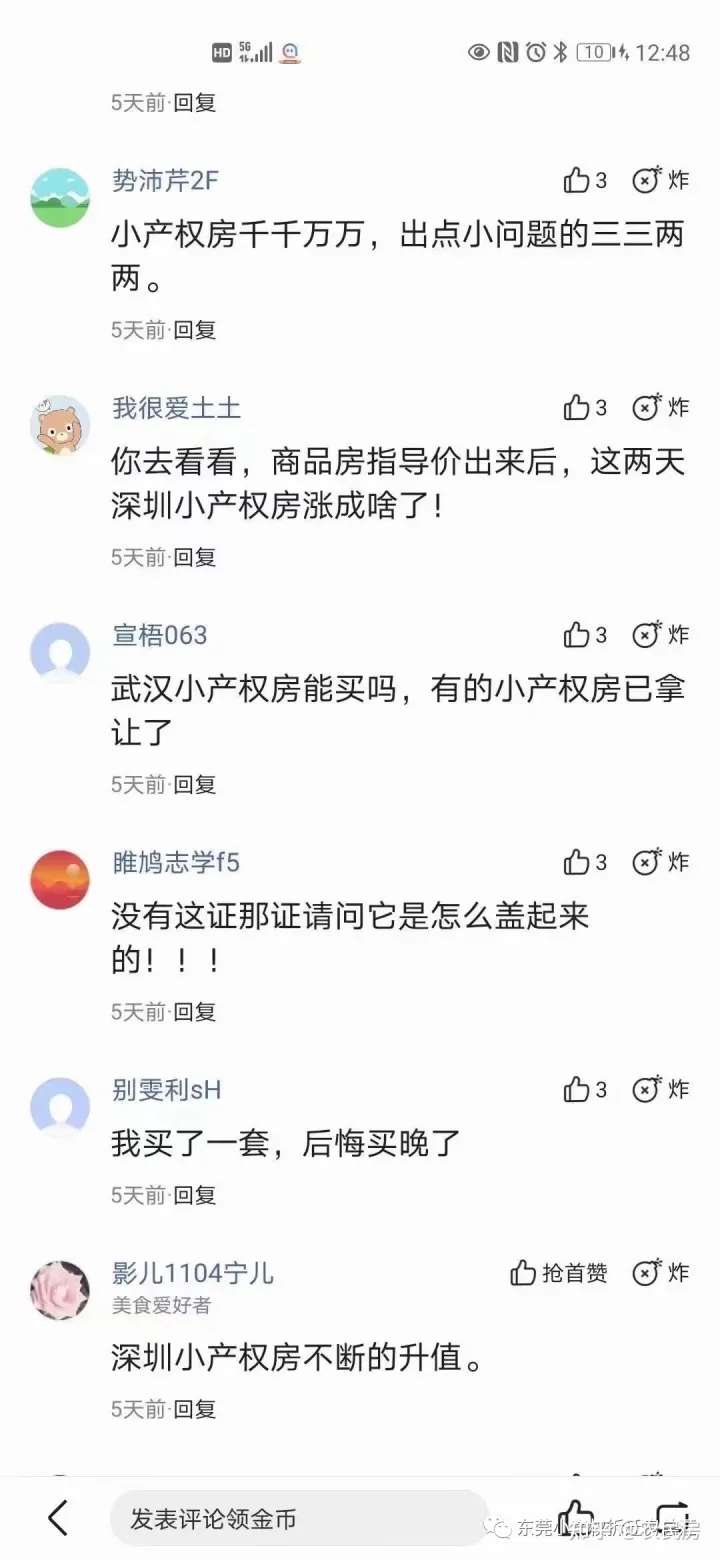The image size is (720, 1560).
Task: Tap 炸 on 影儿1104宁儿's comment
Action: (660, 1273)
